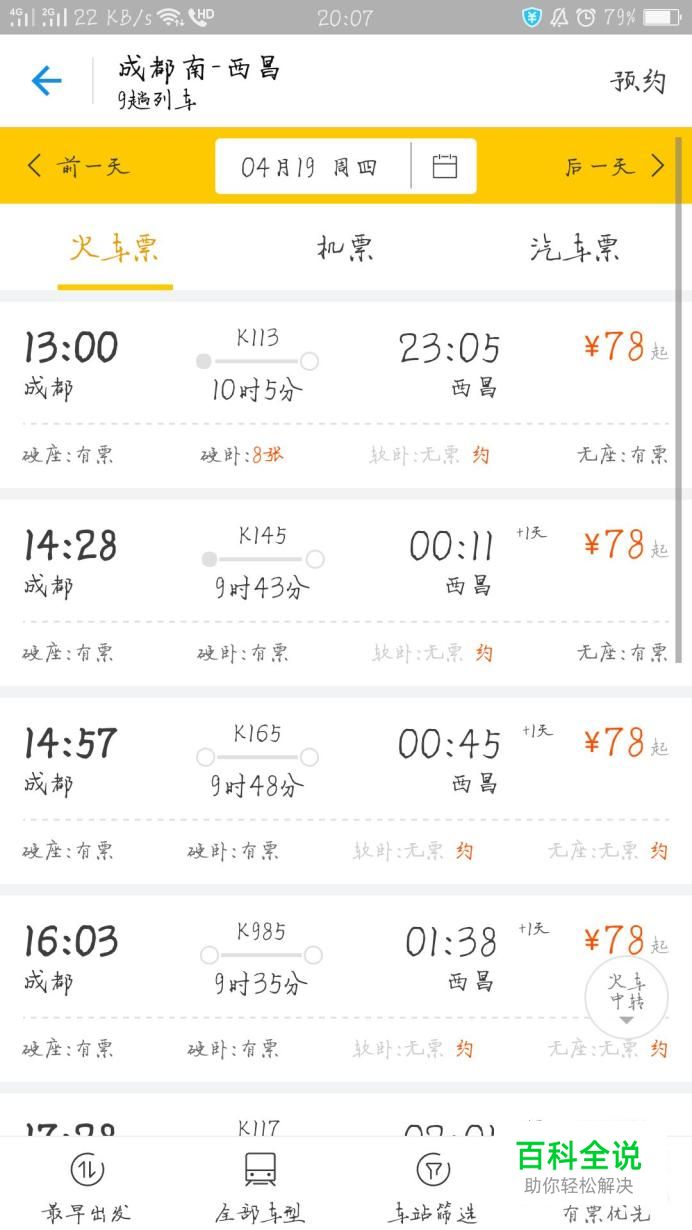Switch to the 汽车票 tab
The image size is (692, 1230).
pyautogui.click(x=575, y=248)
